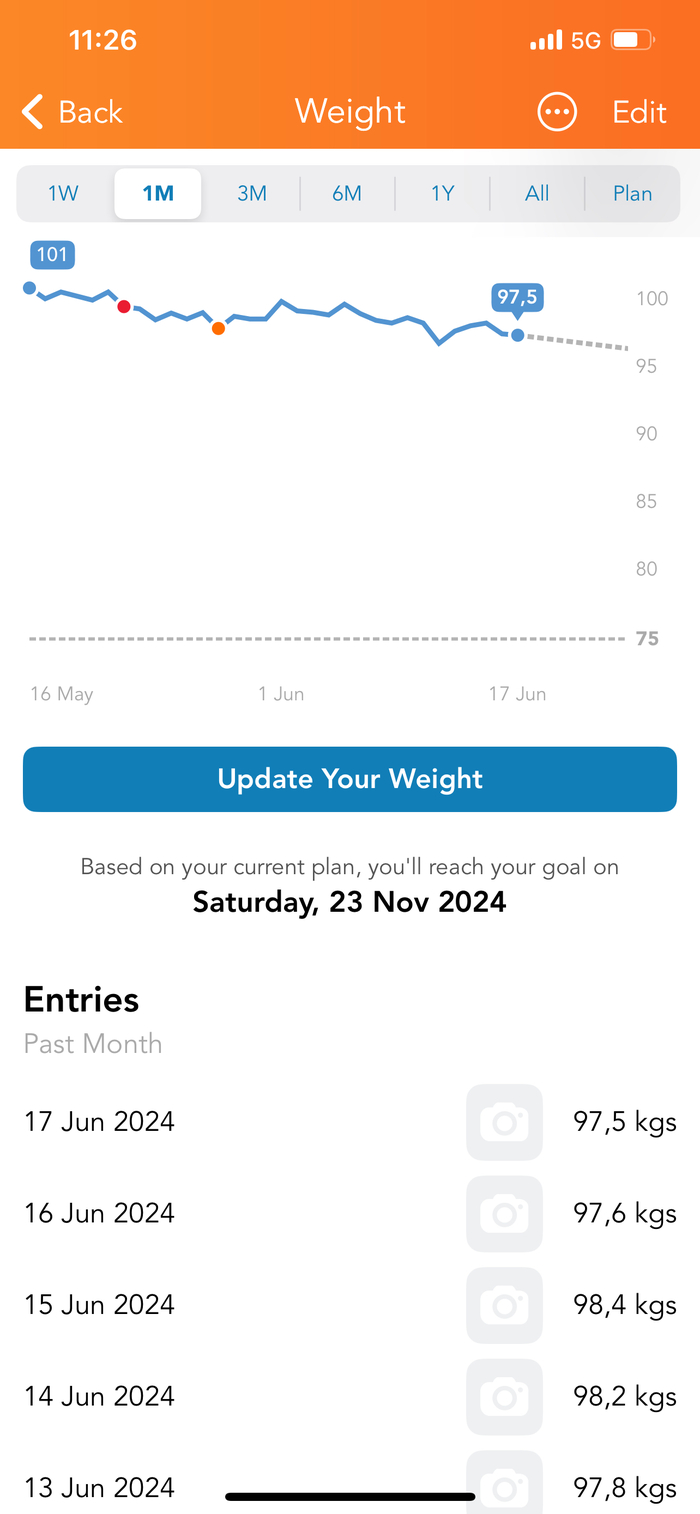Tap Edit to modify weight entries

(639, 112)
